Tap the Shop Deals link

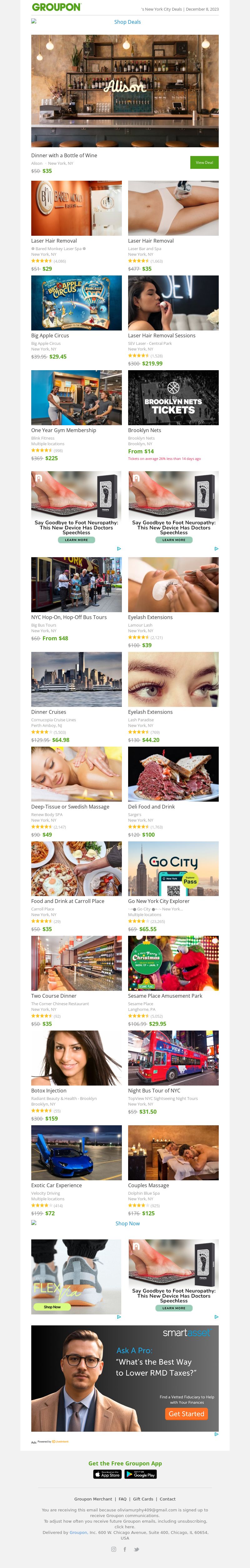(x=127, y=22)
